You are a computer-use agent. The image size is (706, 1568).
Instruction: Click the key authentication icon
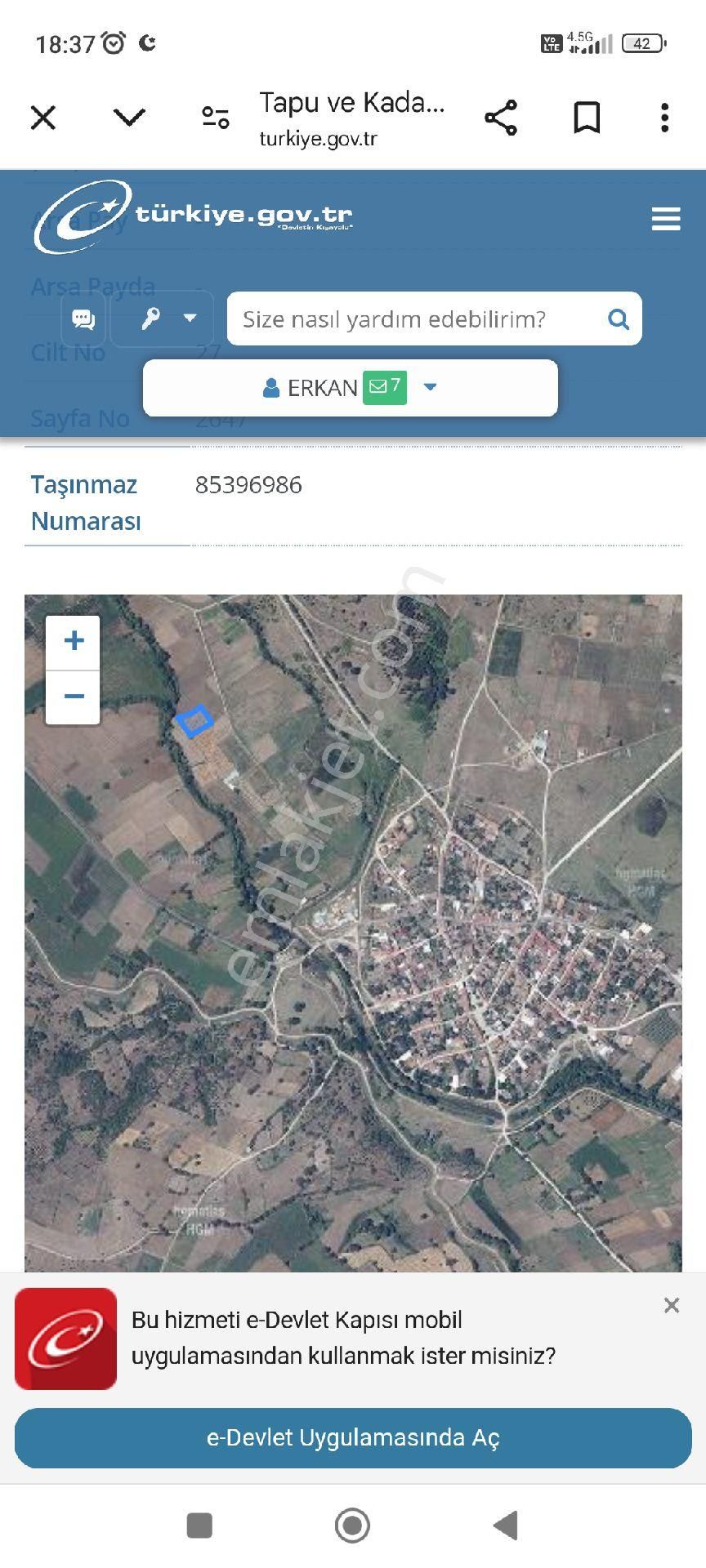(151, 319)
